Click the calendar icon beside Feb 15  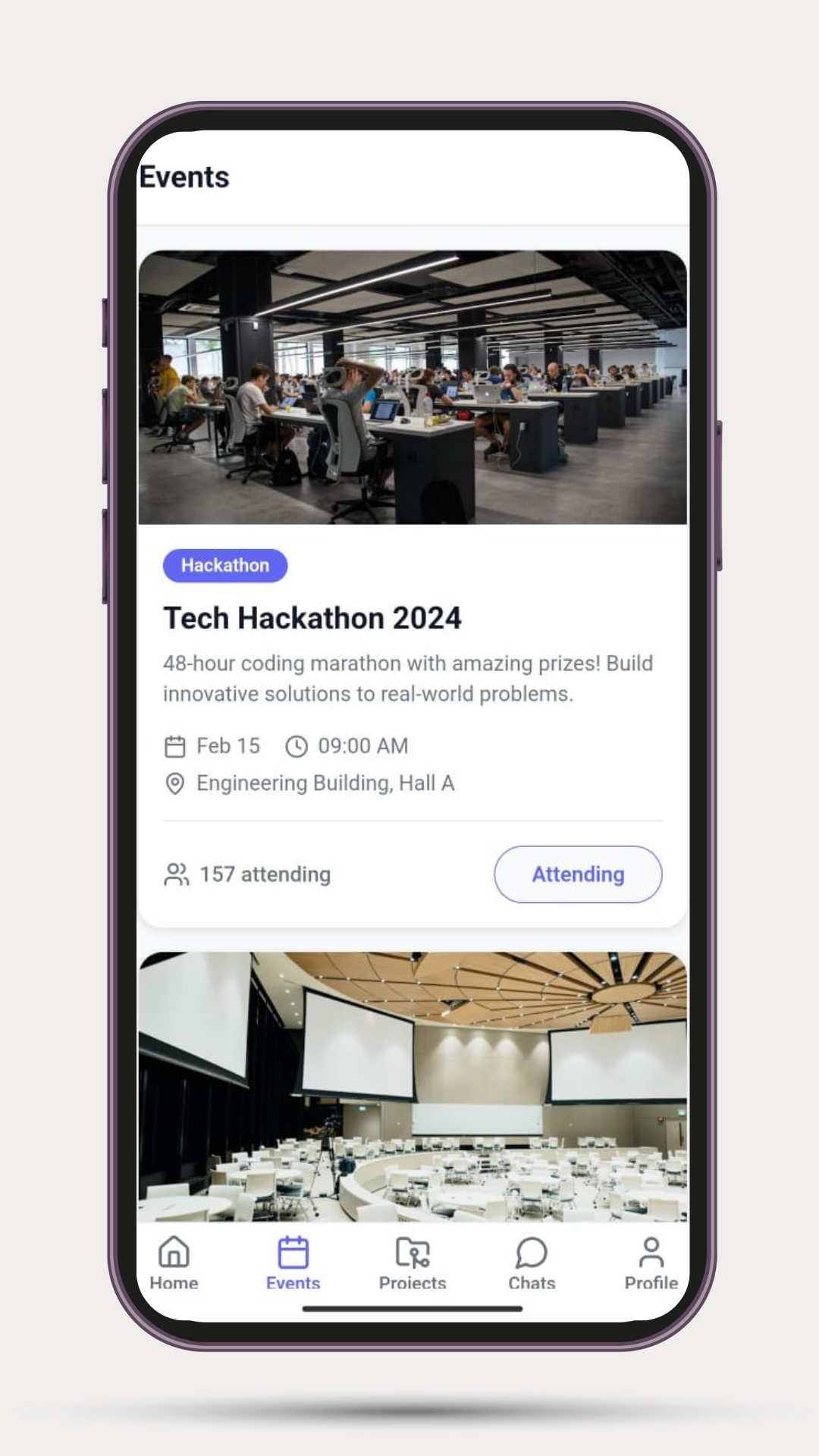coord(176,745)
